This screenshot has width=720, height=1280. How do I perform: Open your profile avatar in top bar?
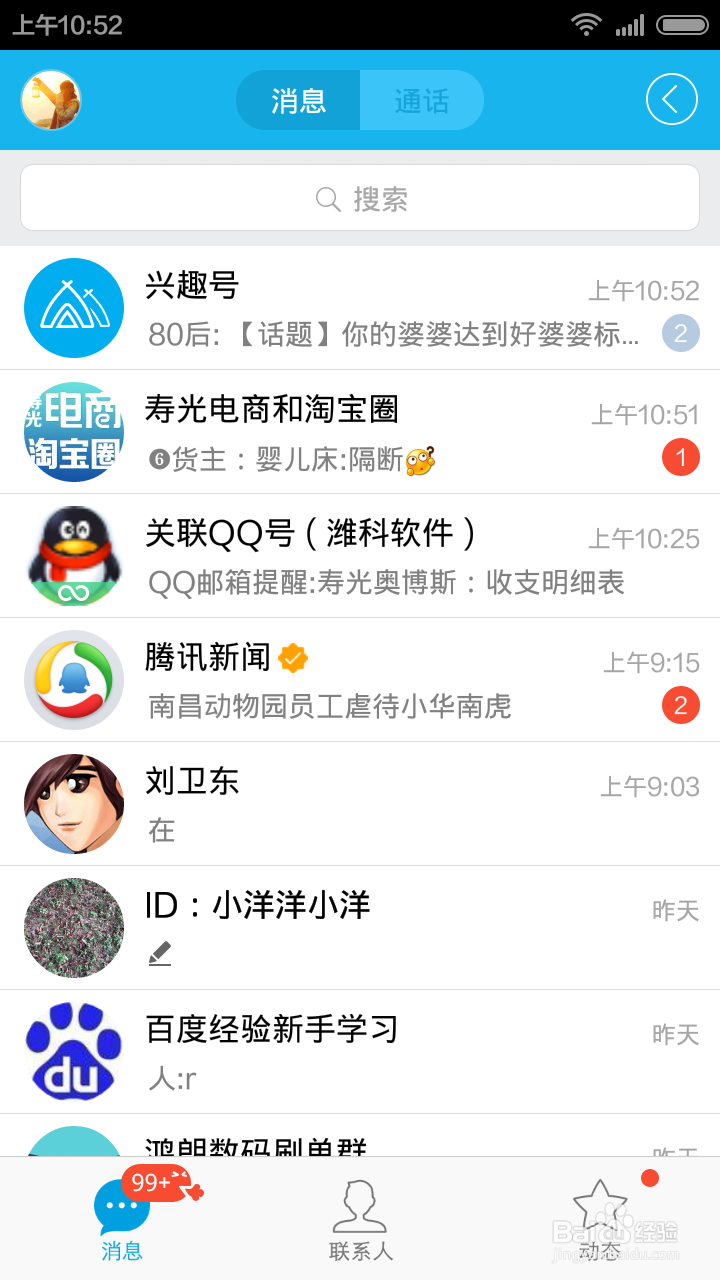pos(51,100)
